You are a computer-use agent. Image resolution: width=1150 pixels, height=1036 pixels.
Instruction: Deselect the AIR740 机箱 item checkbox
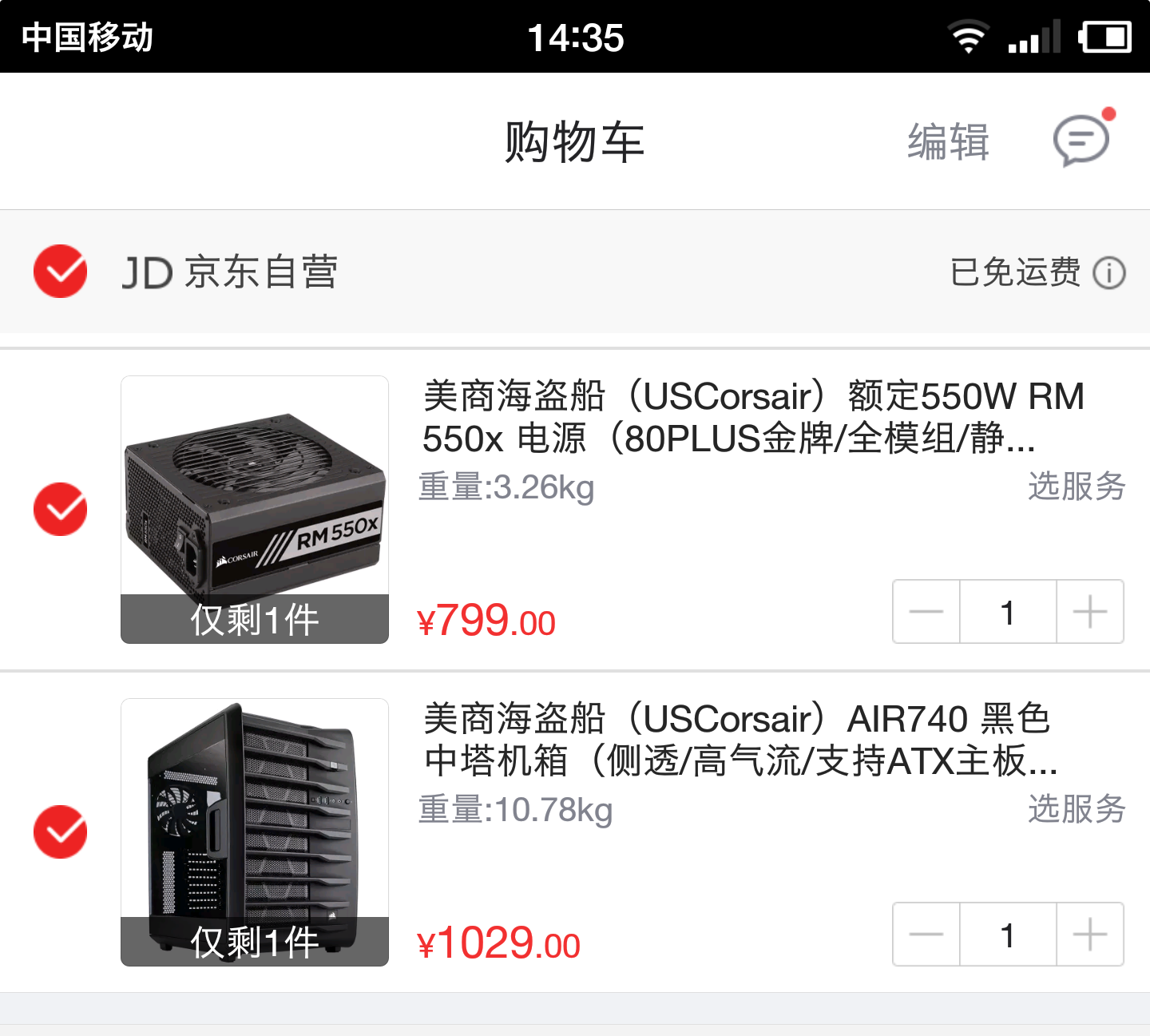coord(60,832)
